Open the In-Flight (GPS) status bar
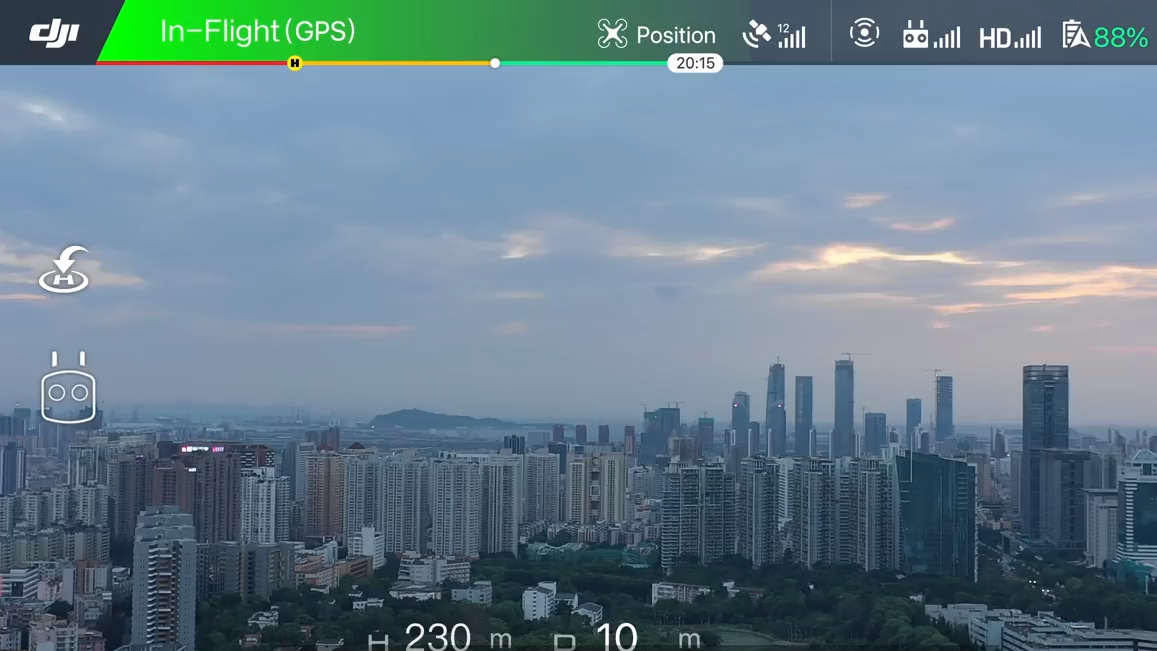The image size is (1157, 651). pos(258,32)
